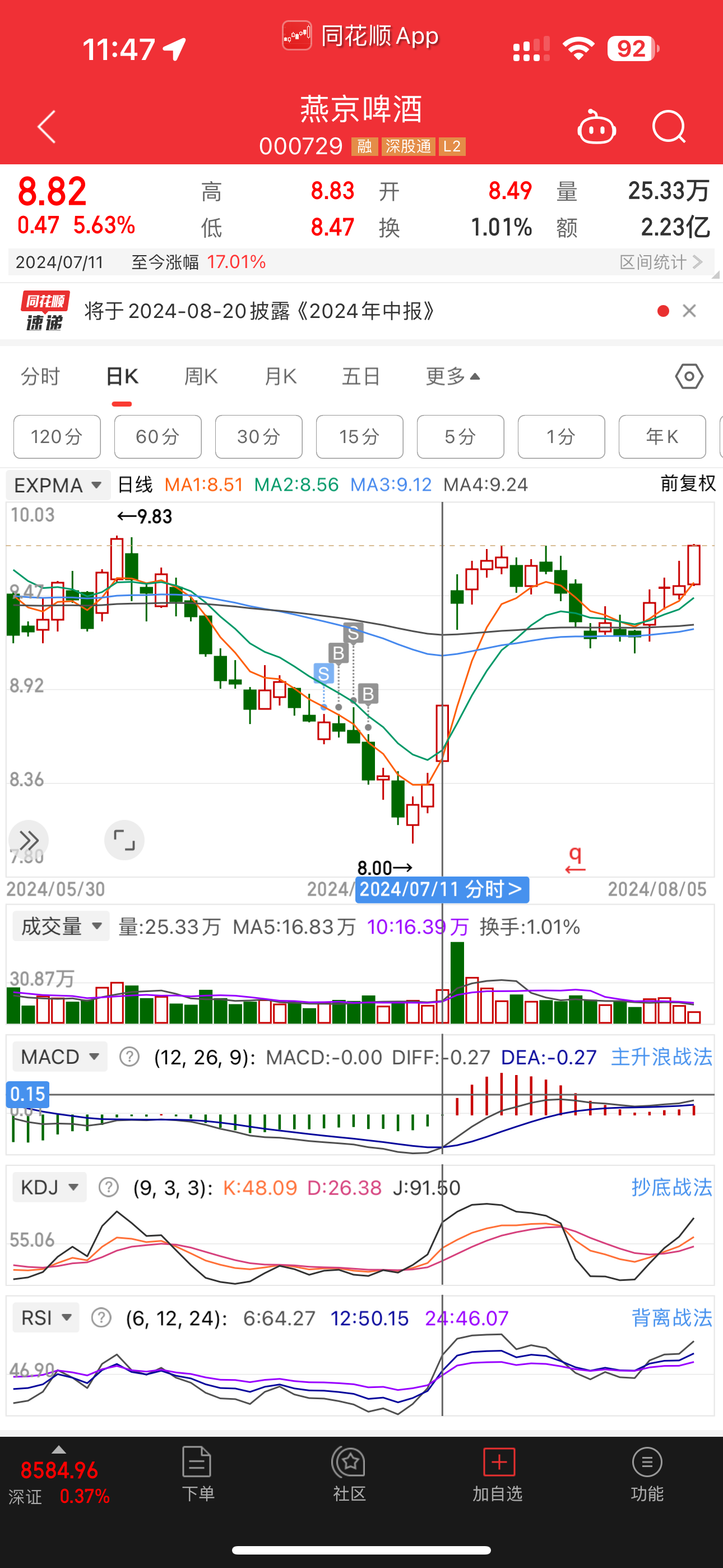This screenshot has height=1568, width=723.
Task: Choose the 15分 period chip
Action: pyautogui.click(x=359, y=436)
